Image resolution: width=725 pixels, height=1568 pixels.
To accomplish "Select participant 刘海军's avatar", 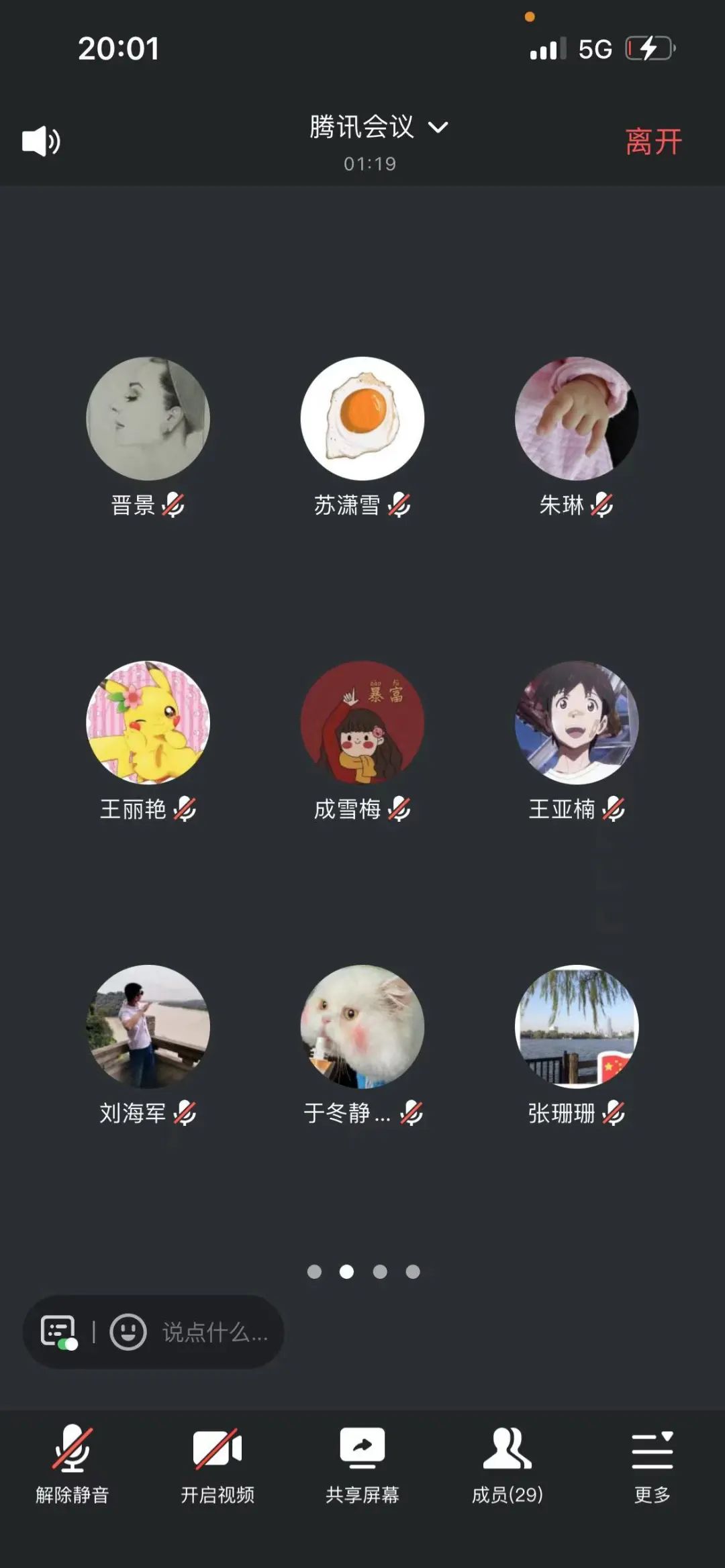I will [x=148, y=1027].
